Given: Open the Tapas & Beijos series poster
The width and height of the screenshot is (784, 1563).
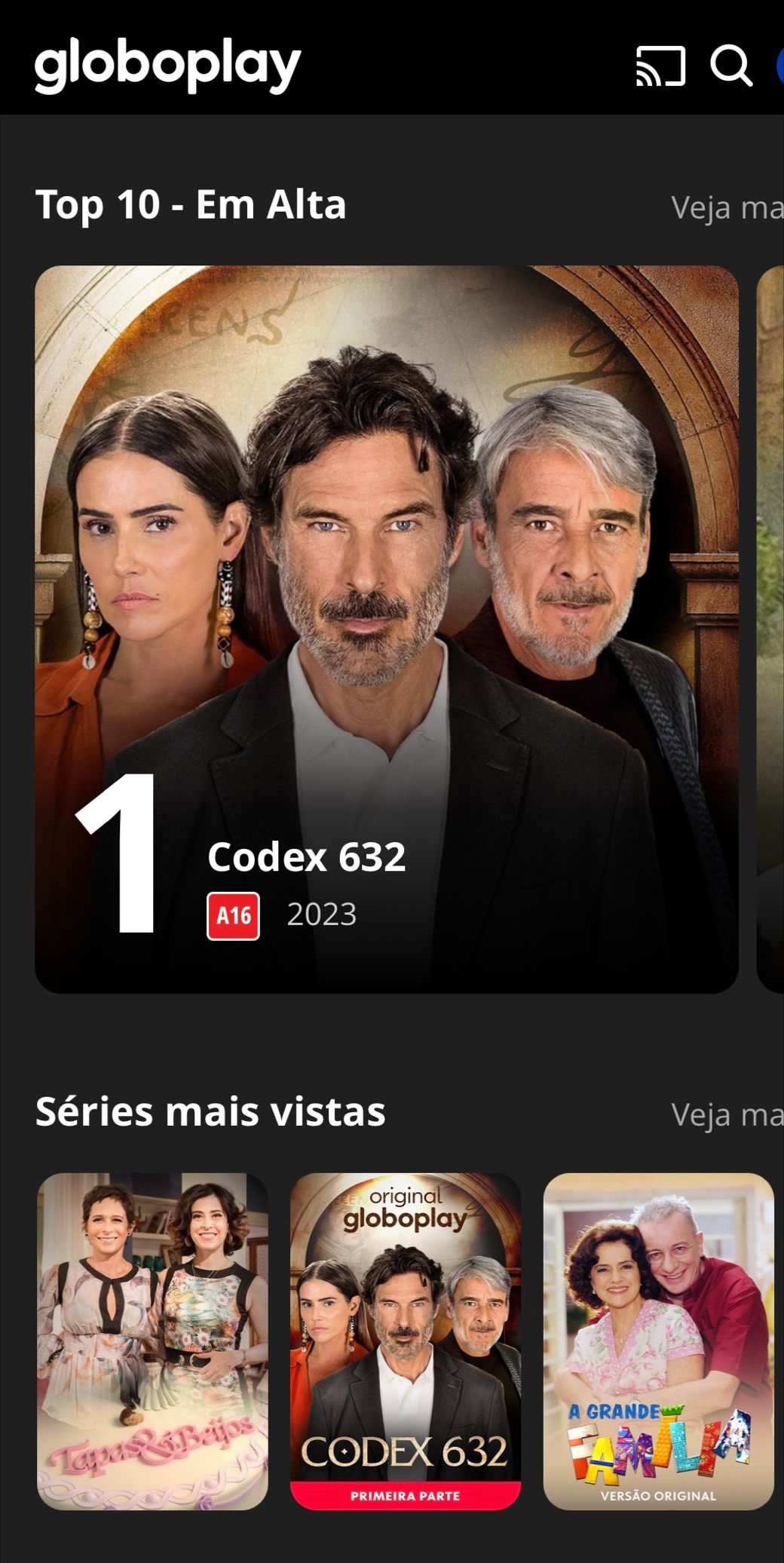Looking at the screenshot, I should pyautogui.click(x=152, y=1341).
